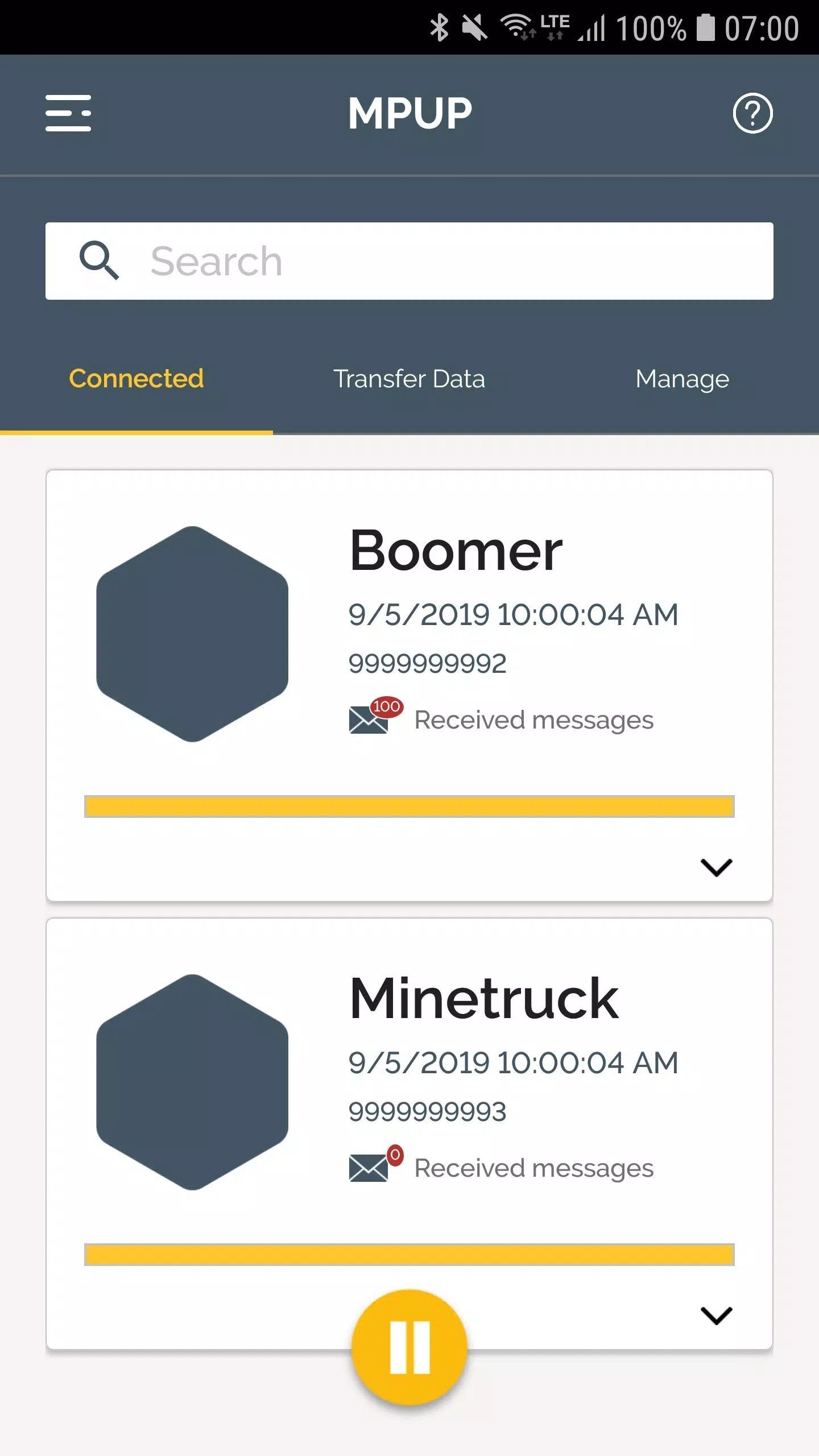This screenshot has width=819, height=1456.
Task: Expand the Boomer card chevron
Action: [716, 867]
